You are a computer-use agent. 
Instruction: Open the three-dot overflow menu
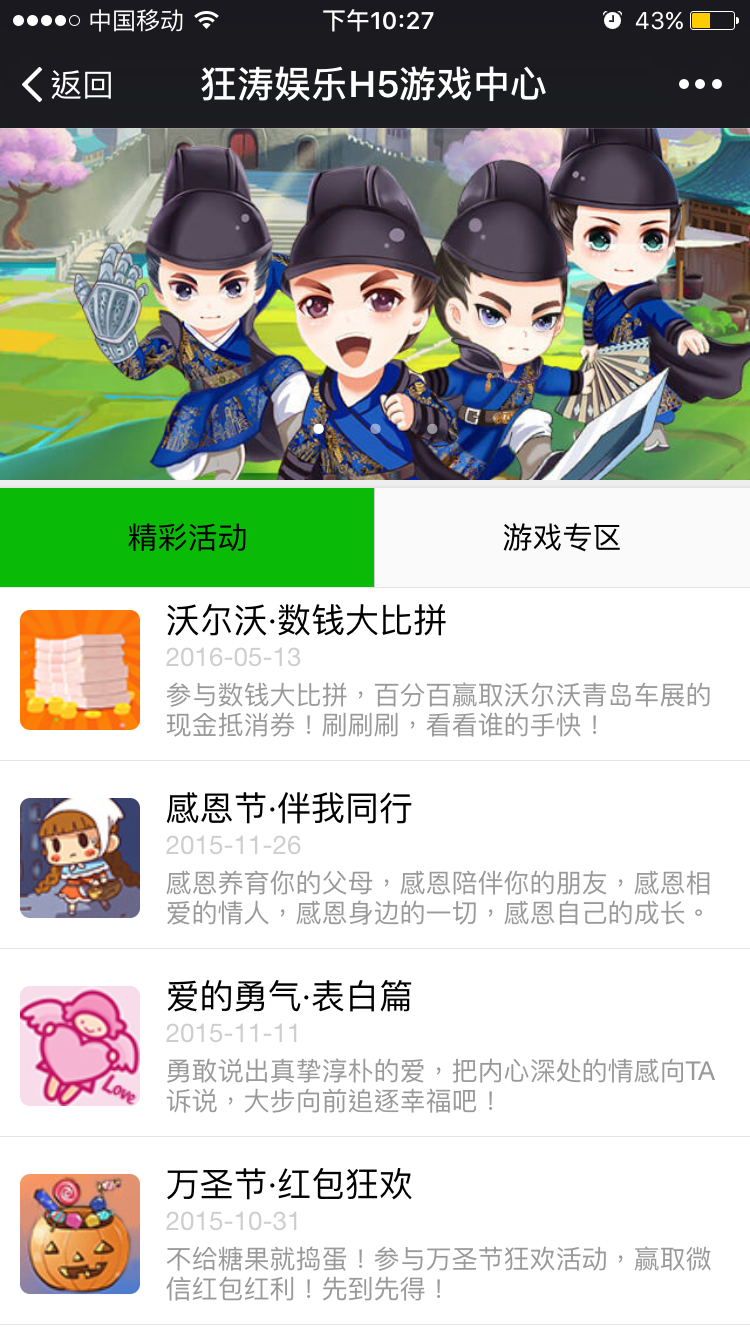click(x=700, y=85)
